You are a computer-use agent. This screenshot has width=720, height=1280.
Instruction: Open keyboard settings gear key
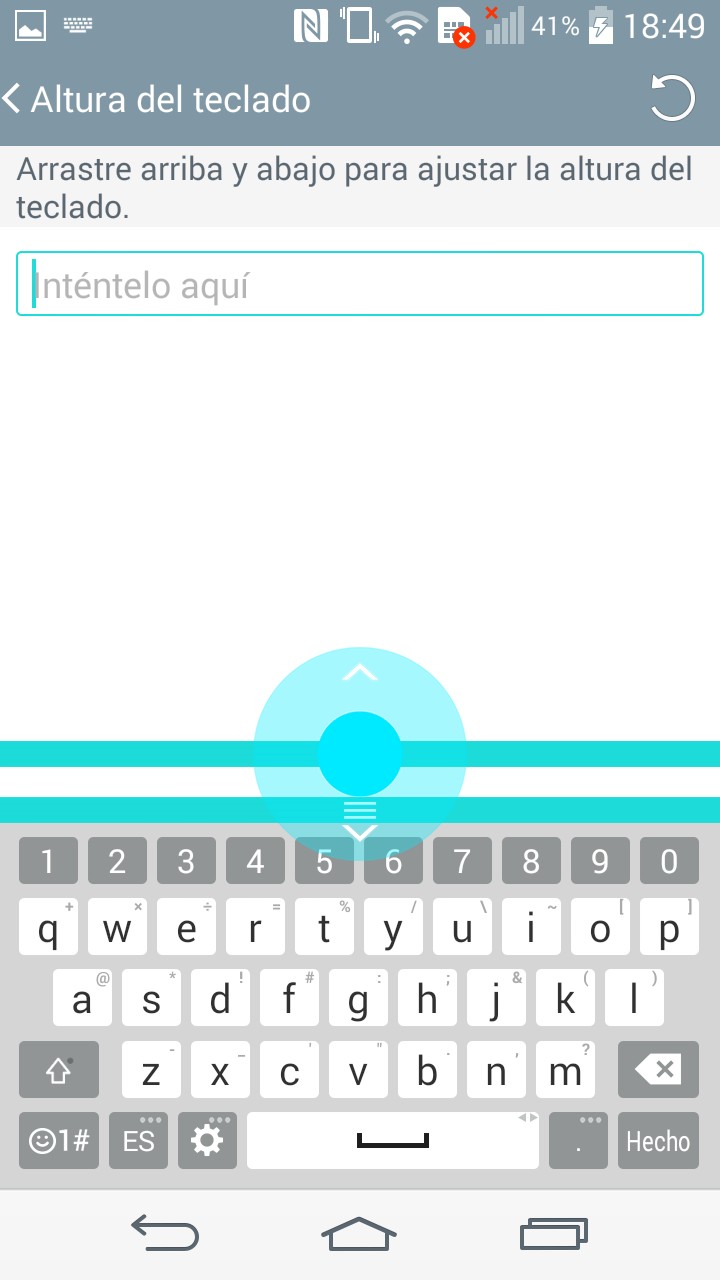[207, 1141]
